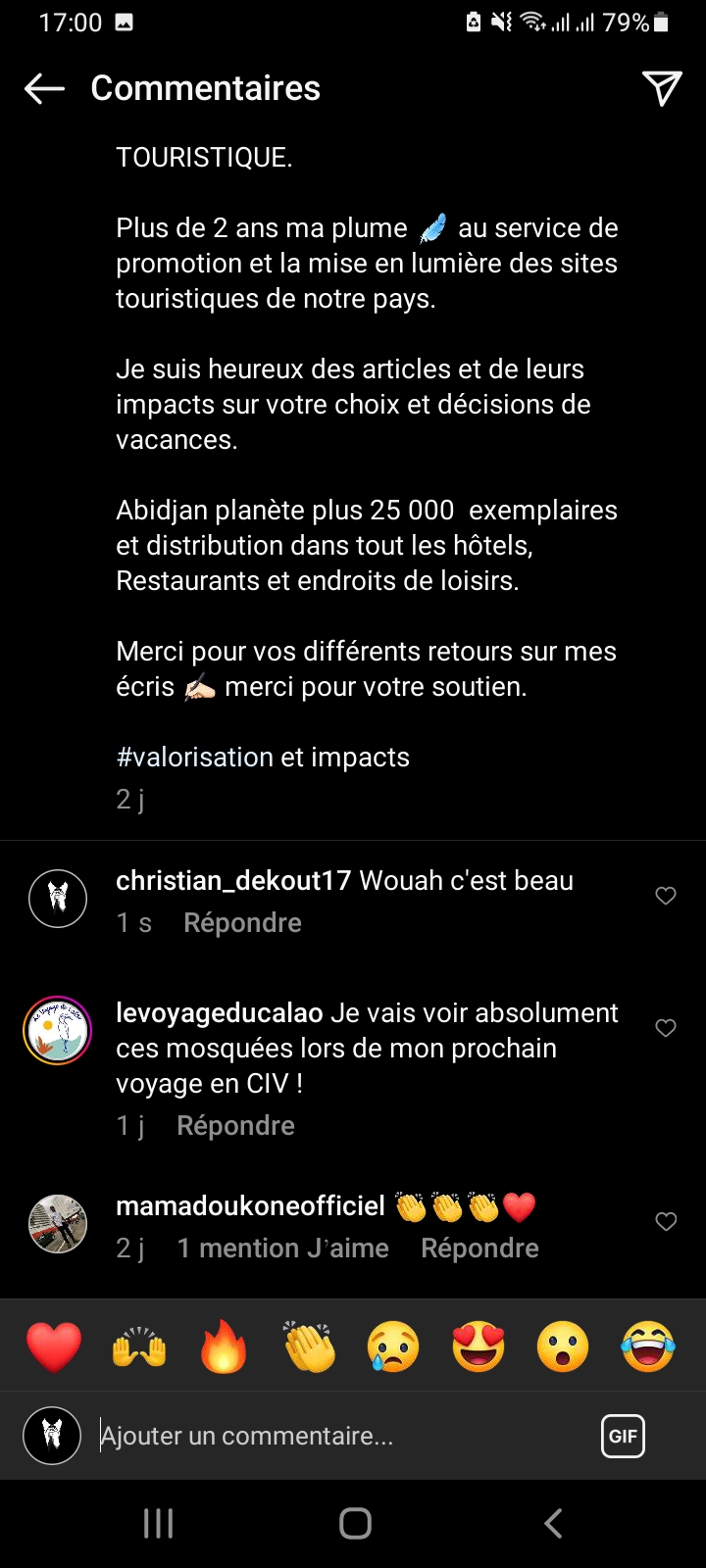Tap the system back button
Screen dimensions: 706x1568
[x=553, y=1524]
